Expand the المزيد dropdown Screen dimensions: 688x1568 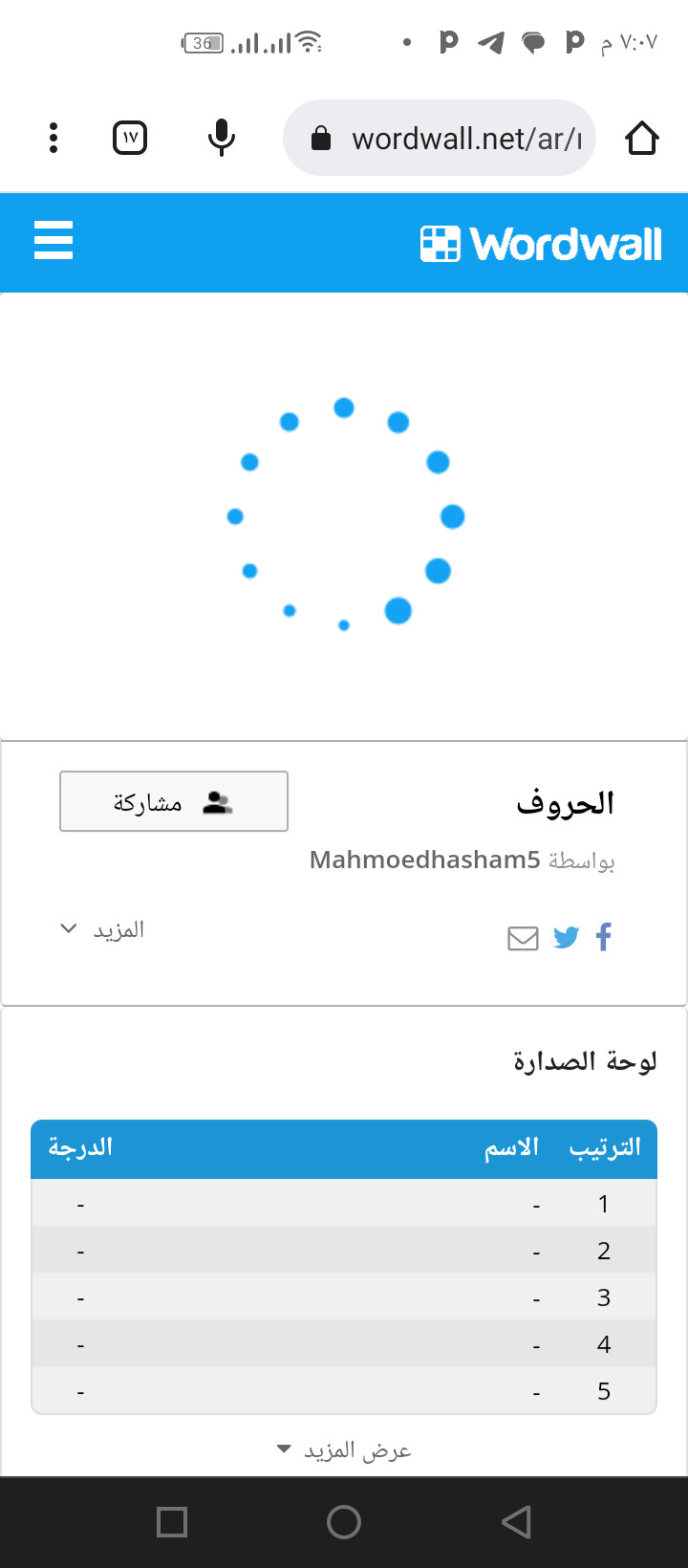click(x=102, y=929)
